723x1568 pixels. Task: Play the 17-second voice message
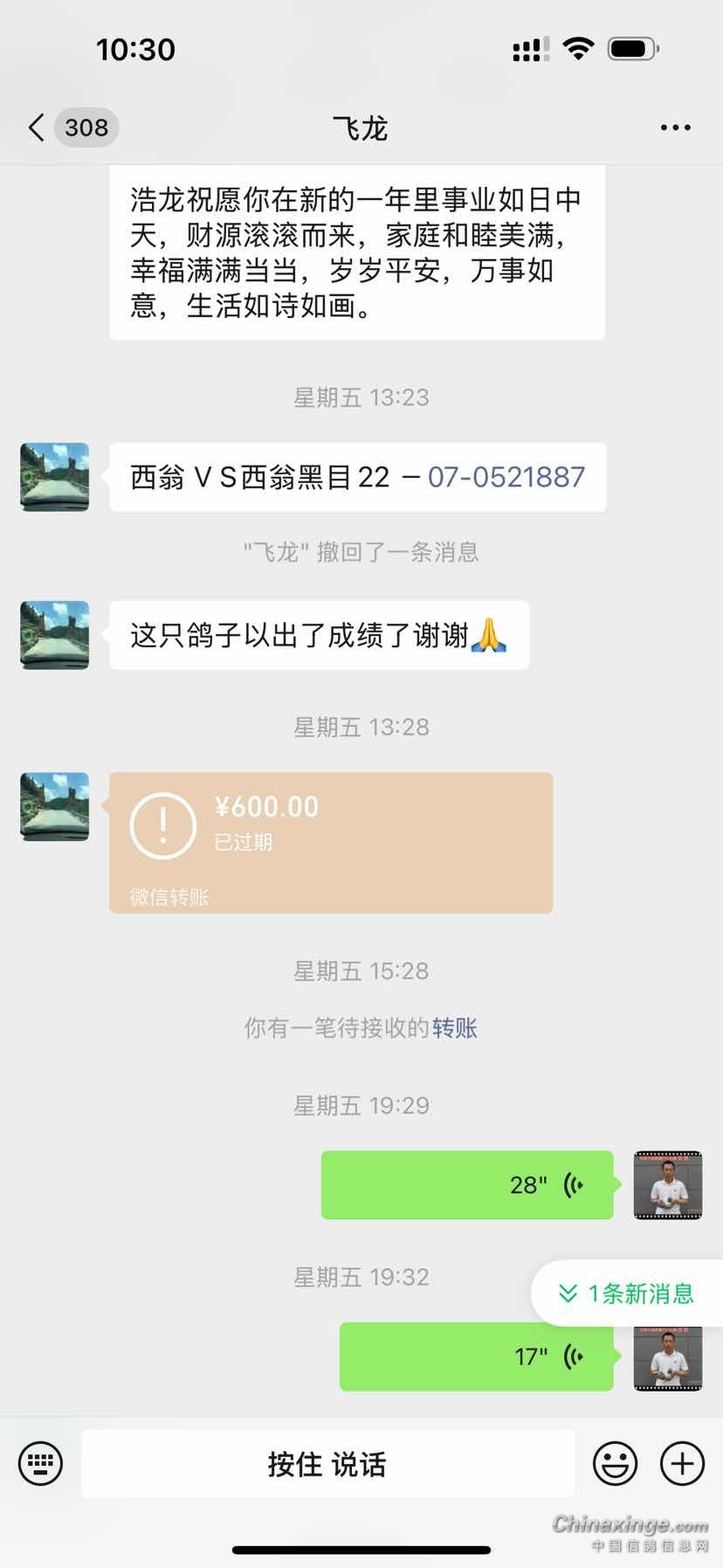476,1356
